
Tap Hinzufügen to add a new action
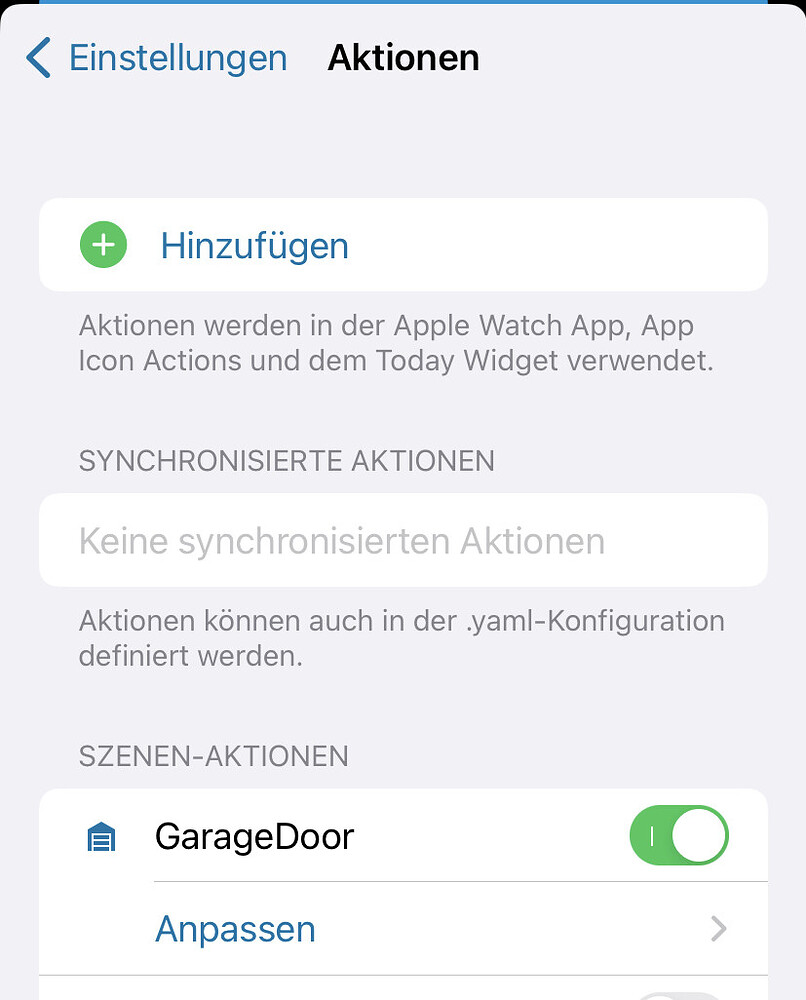click(x=255, y=244)
